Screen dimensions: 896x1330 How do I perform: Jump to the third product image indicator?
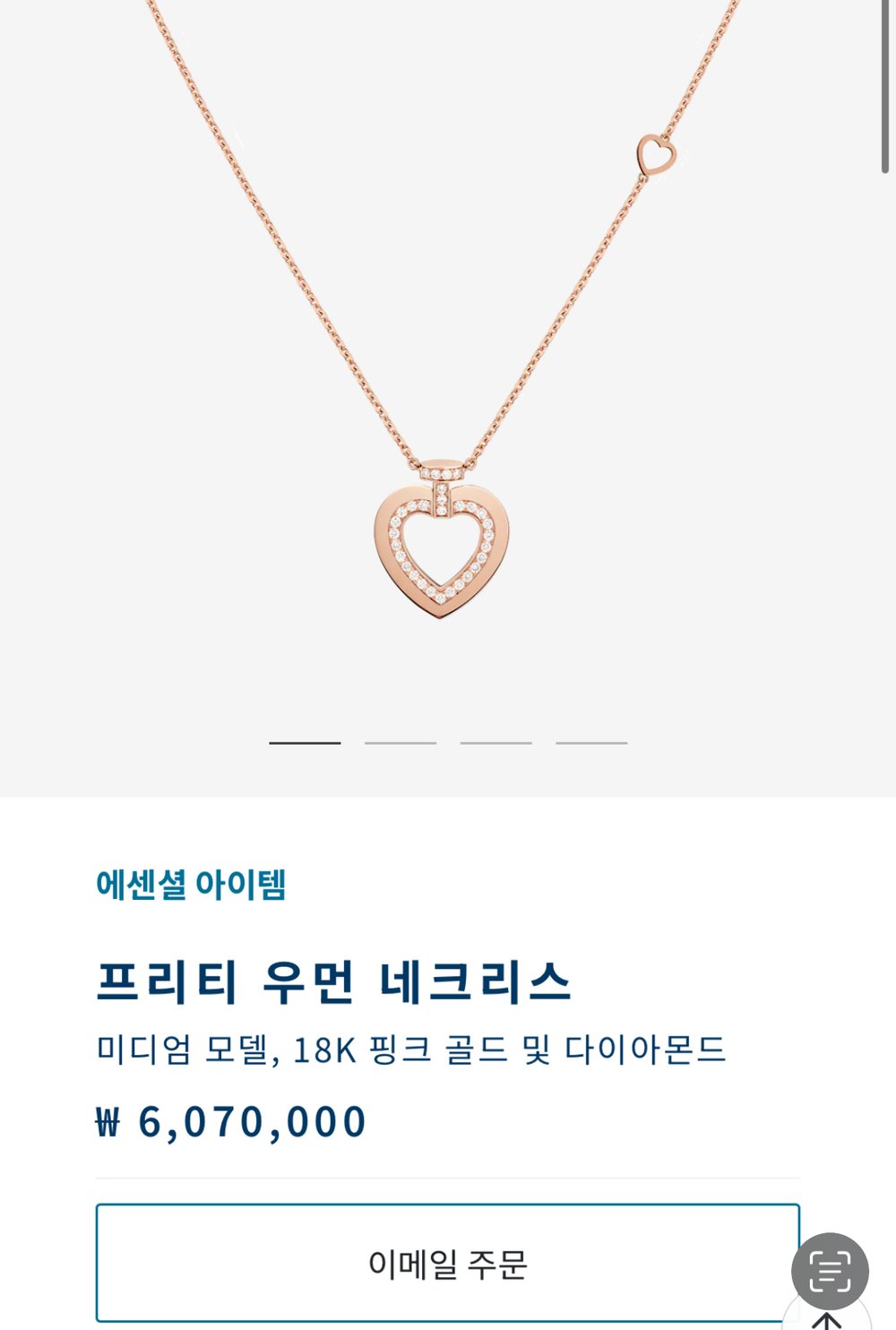coord(495,743)
